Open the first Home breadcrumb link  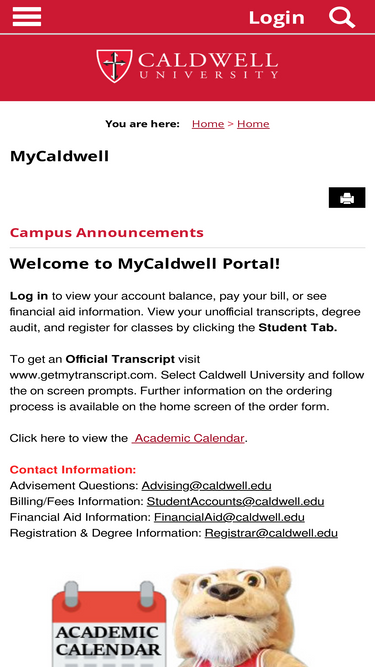pyautogui.click(x=208, y=124)
